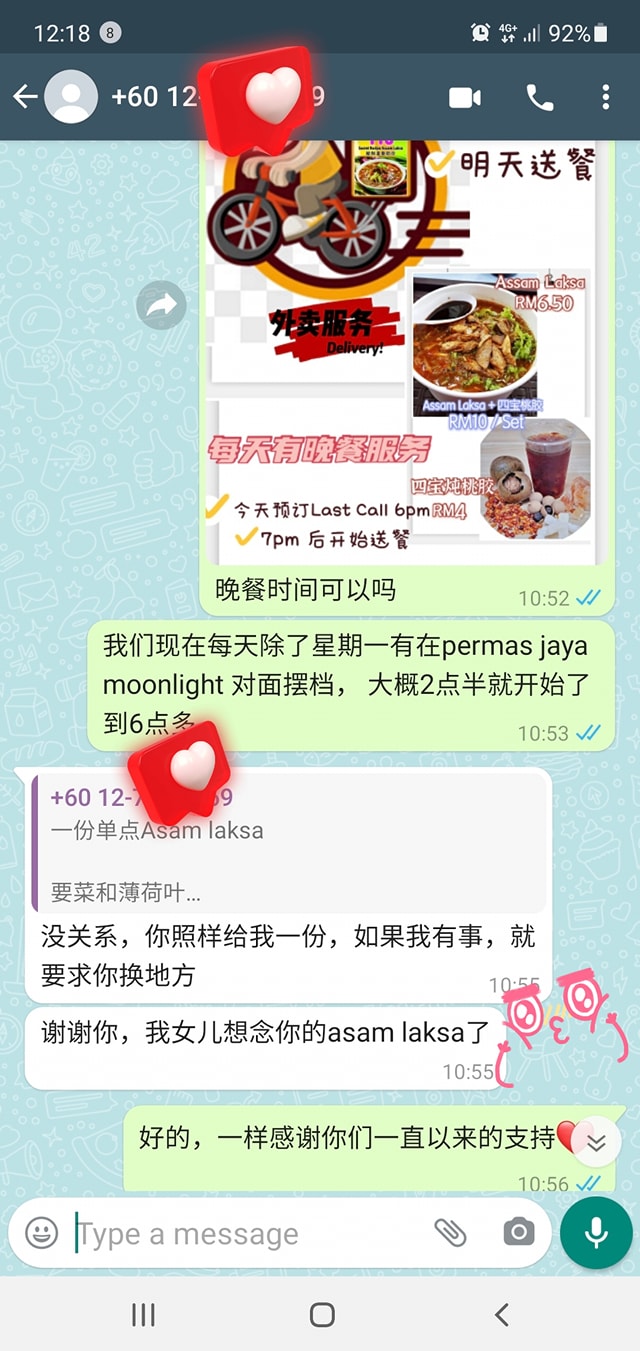Forward the Assam Laksa delivery image
This screenshot has width=640, height=1351.
pyautogui.click(x=161, y=305)
